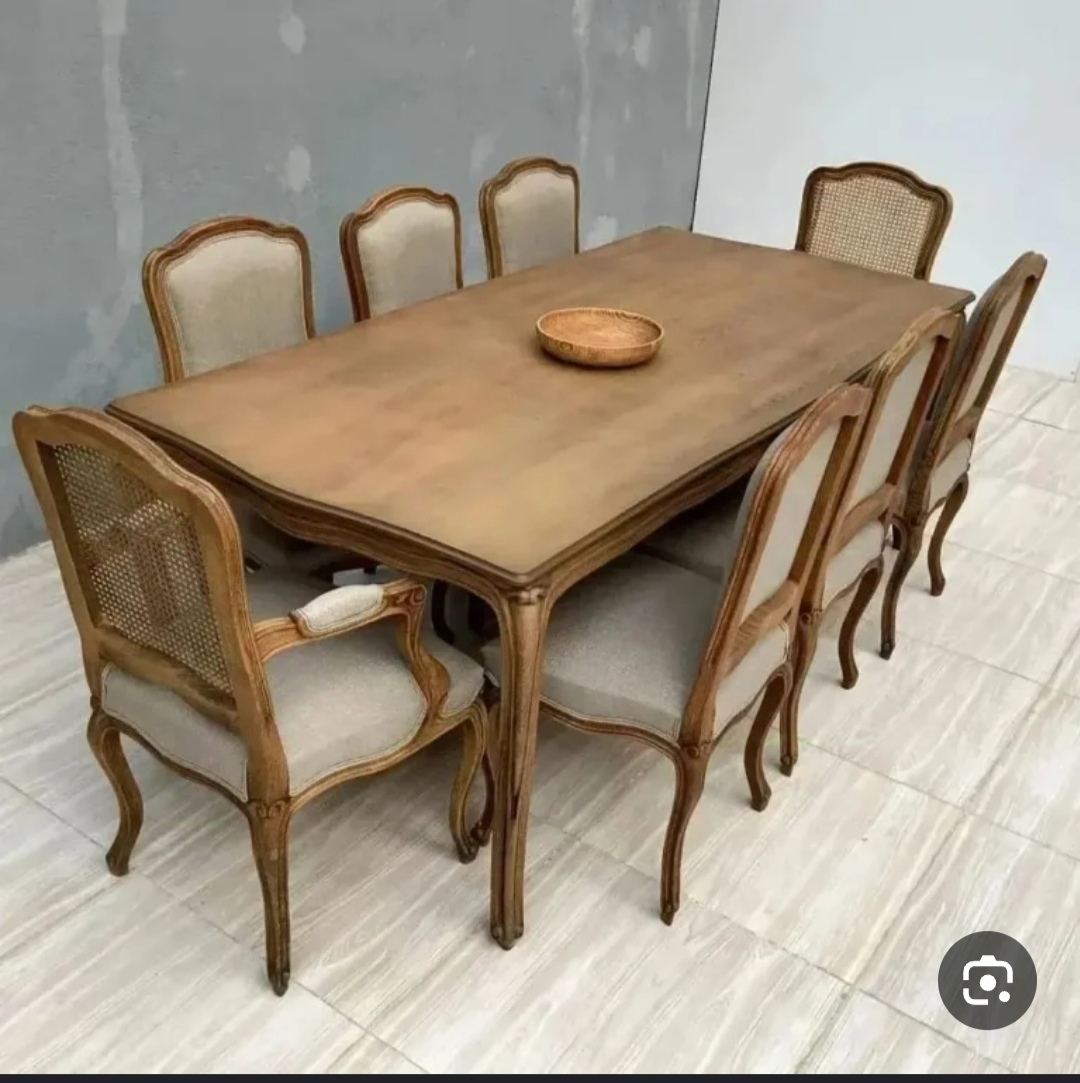The height and width of the screenshot is (1083, 1080).
Task: Open visual search lens icon
Action: coord(986,981)
